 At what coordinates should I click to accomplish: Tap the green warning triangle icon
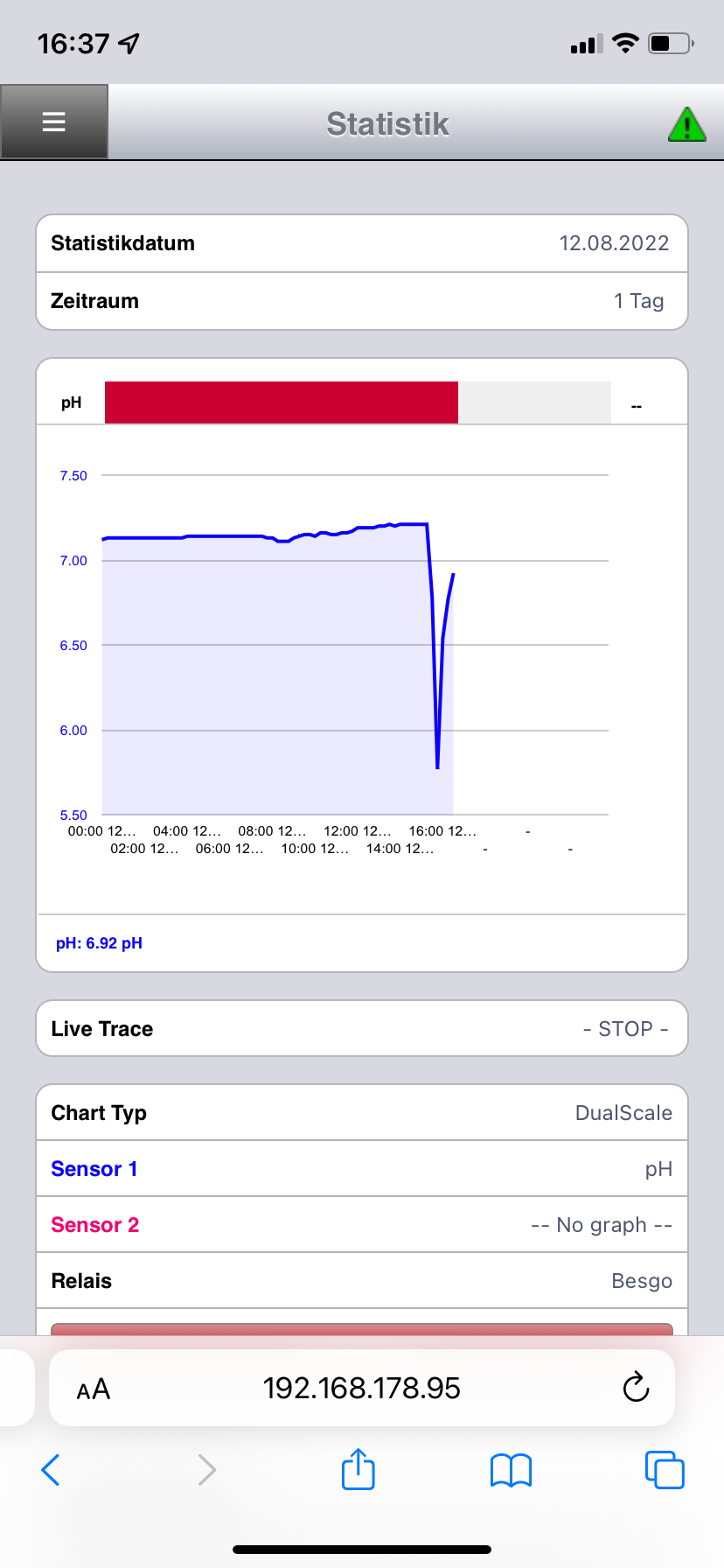pos(687,124)
